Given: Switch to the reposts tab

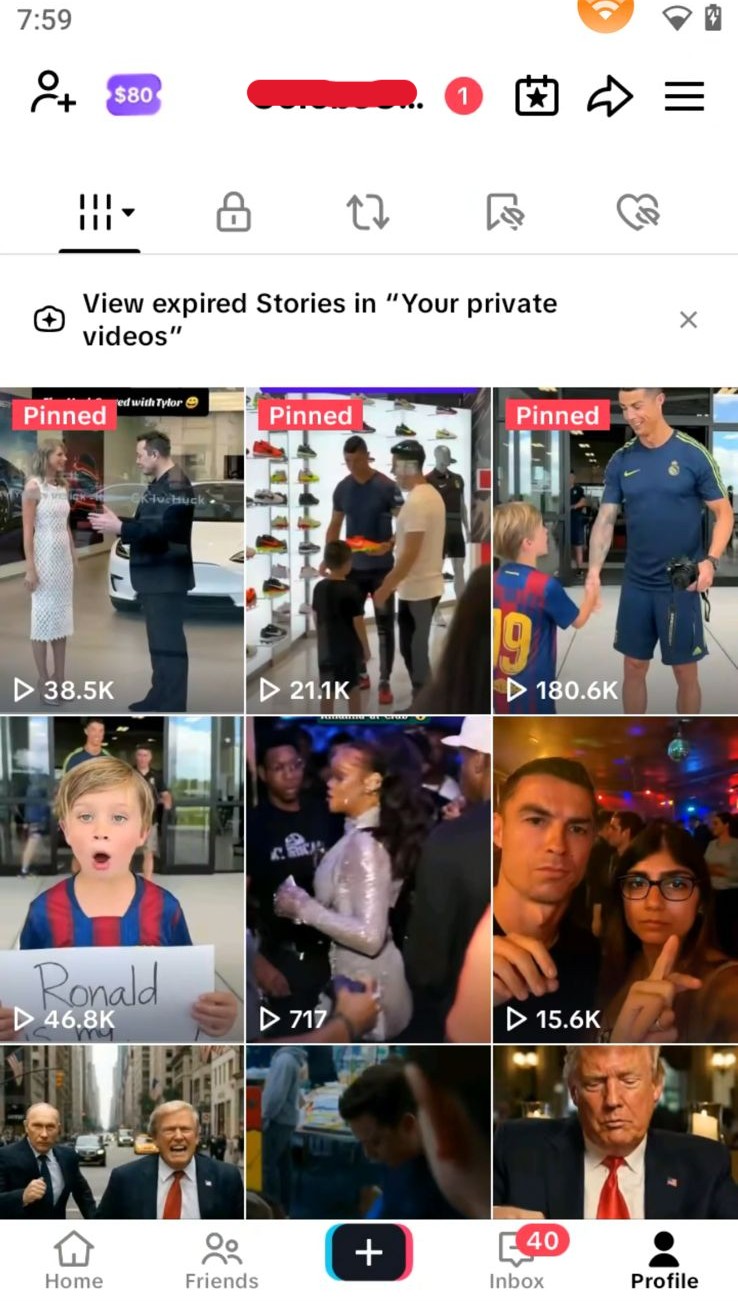Looking at the screenshot, I should (367, 212).
